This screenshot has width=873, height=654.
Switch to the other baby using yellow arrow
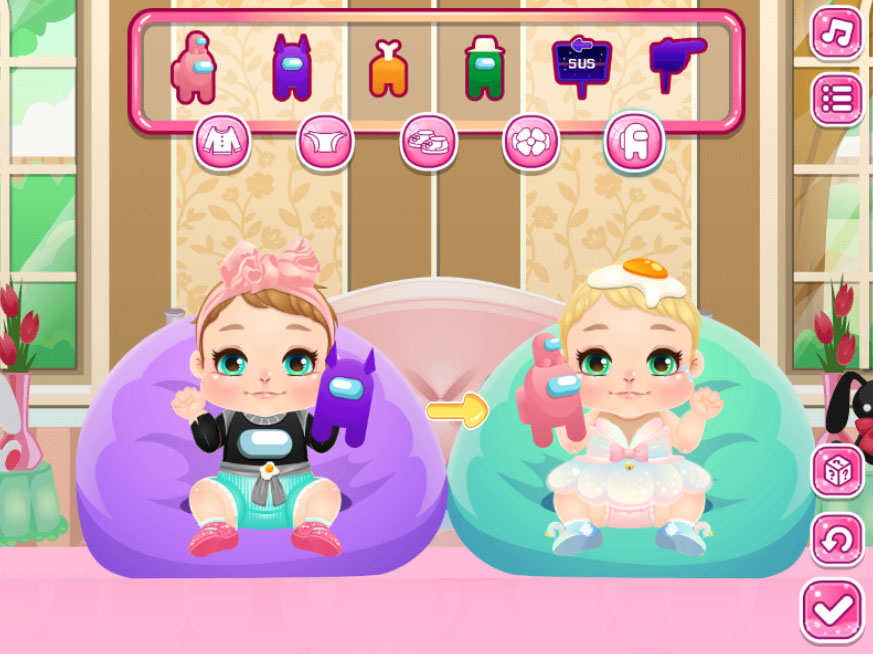[x=457, y=408]
